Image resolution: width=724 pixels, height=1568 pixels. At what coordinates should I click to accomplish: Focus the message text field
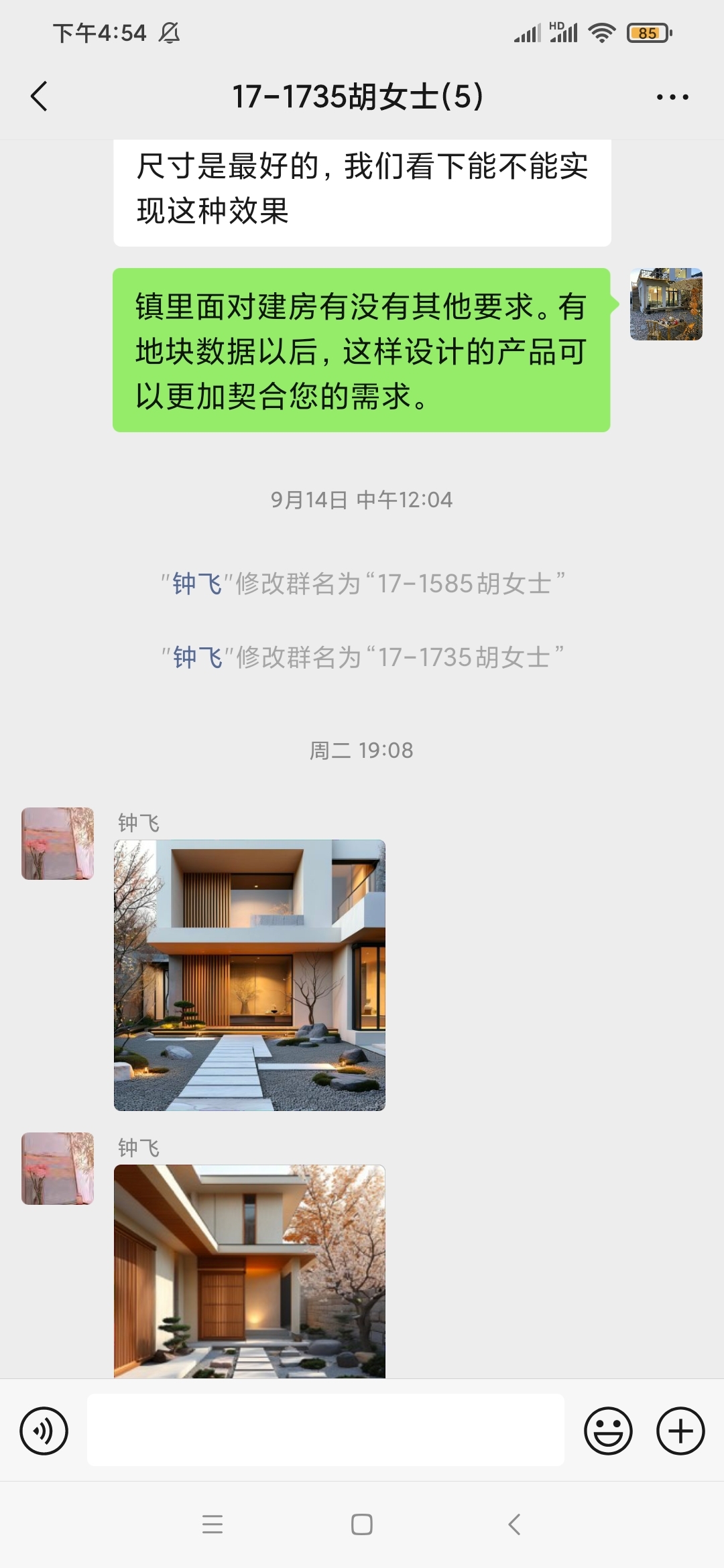tap(325, 1430)
